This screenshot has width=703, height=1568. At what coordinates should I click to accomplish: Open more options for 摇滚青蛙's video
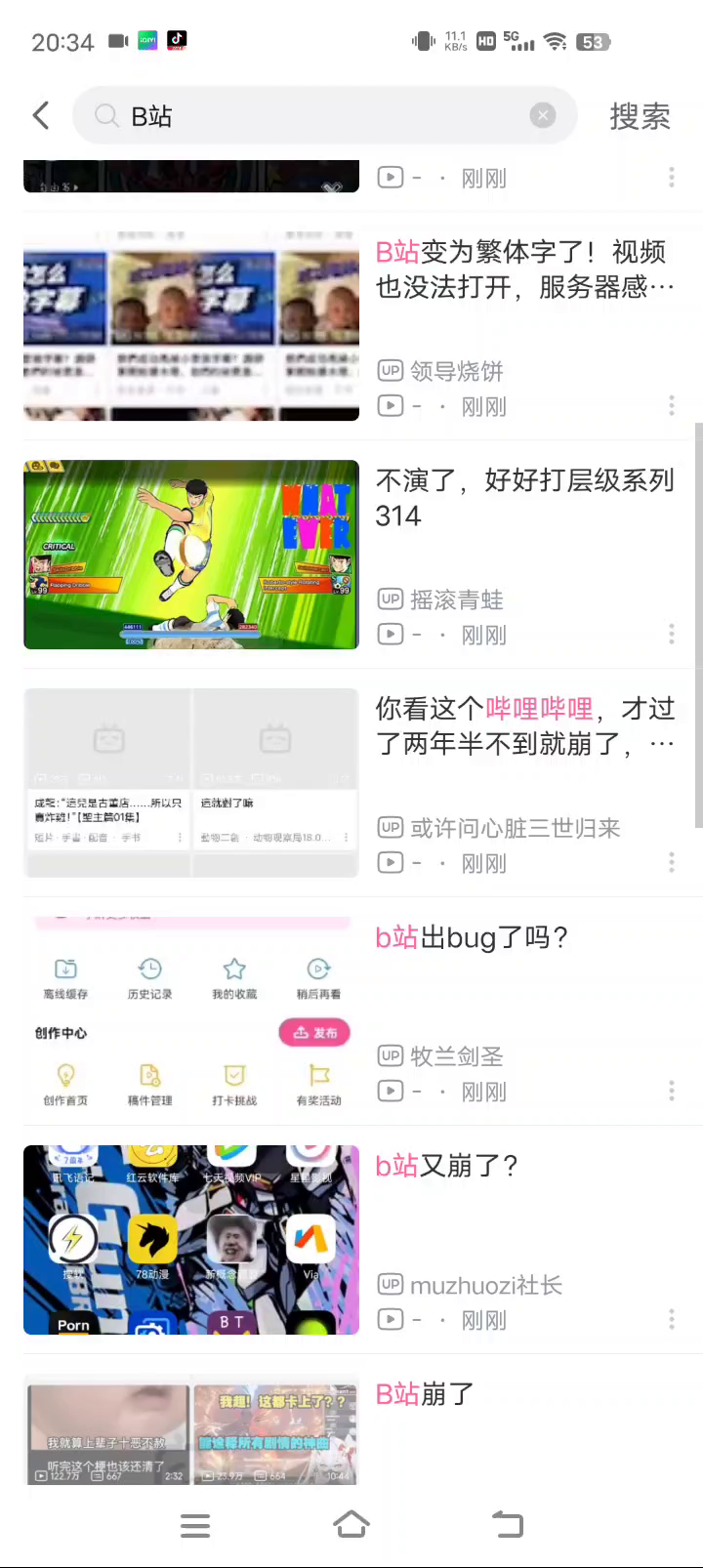click(672, 634)
